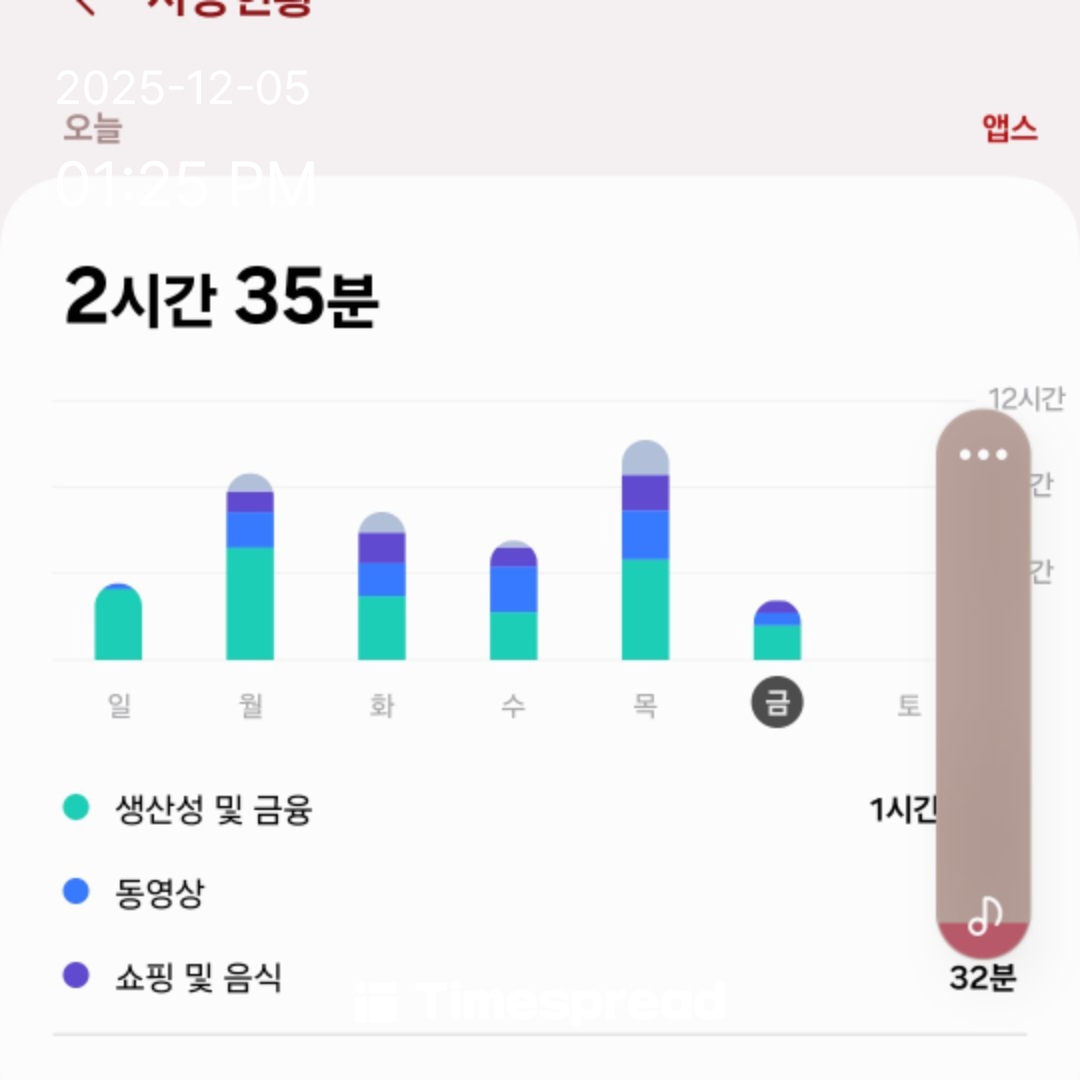Tap the music note icon on floating panel
The width and height of the screenshot is (1080, 1080).
click(985, 913)
